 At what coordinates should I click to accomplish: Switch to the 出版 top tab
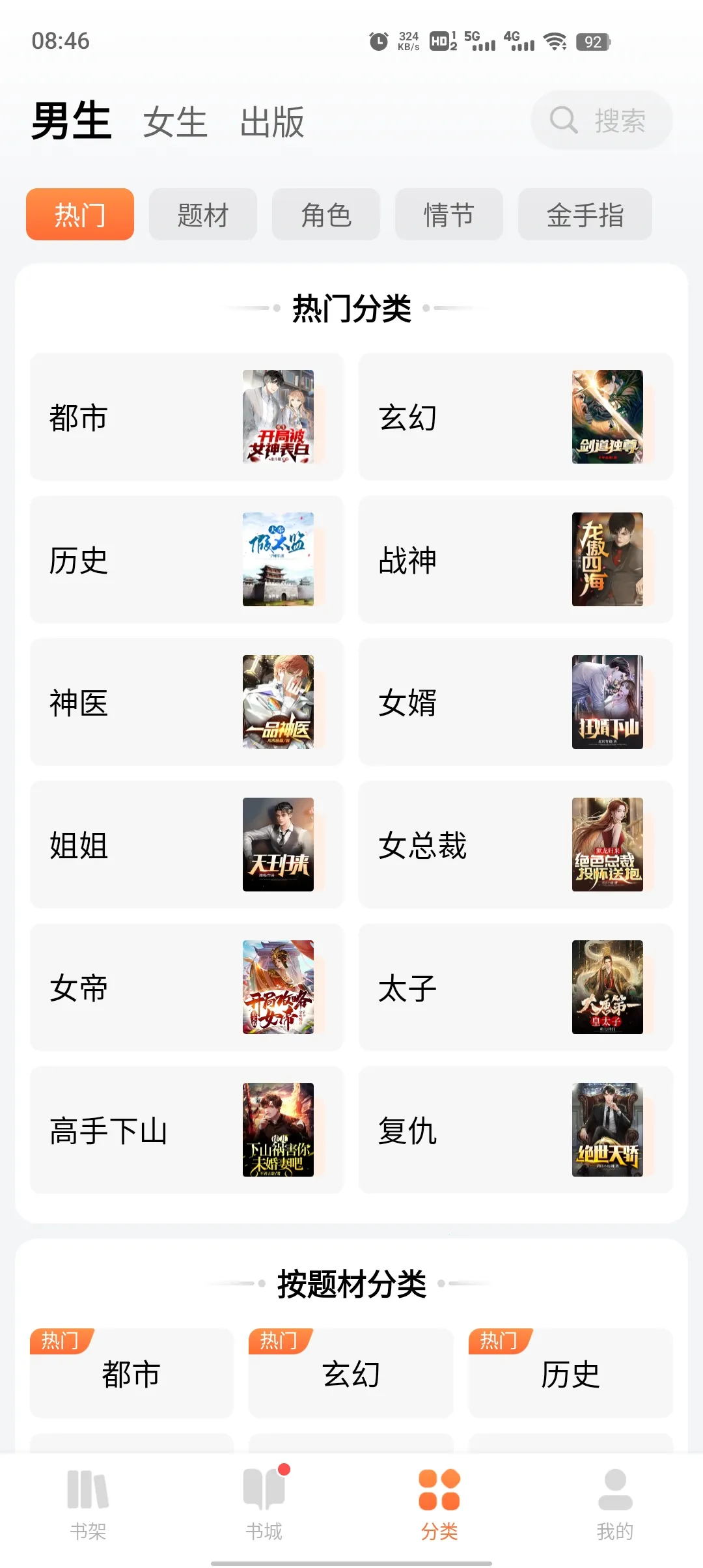(272, 122)
